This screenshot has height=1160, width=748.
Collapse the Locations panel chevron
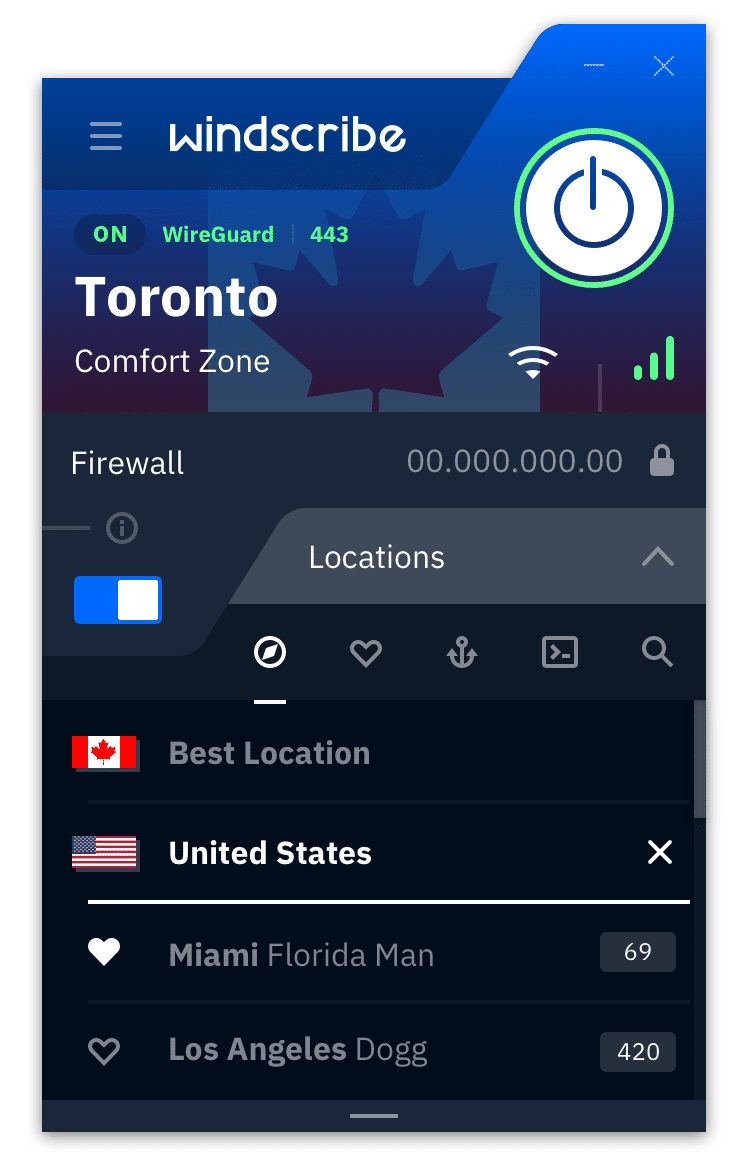657,557
